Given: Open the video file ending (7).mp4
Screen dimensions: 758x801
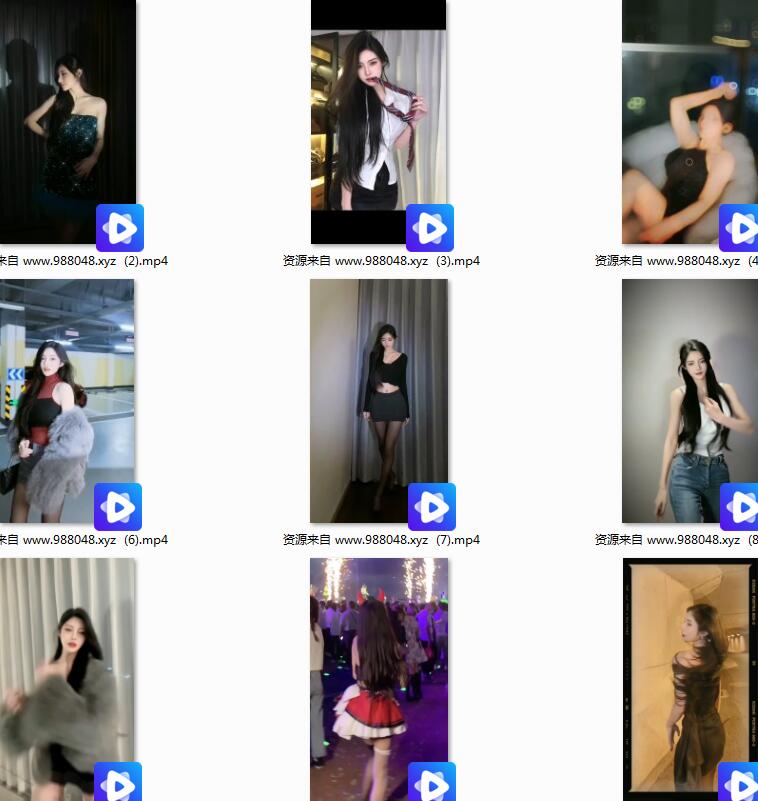Looking at the screenshot, I should (378, 400).
